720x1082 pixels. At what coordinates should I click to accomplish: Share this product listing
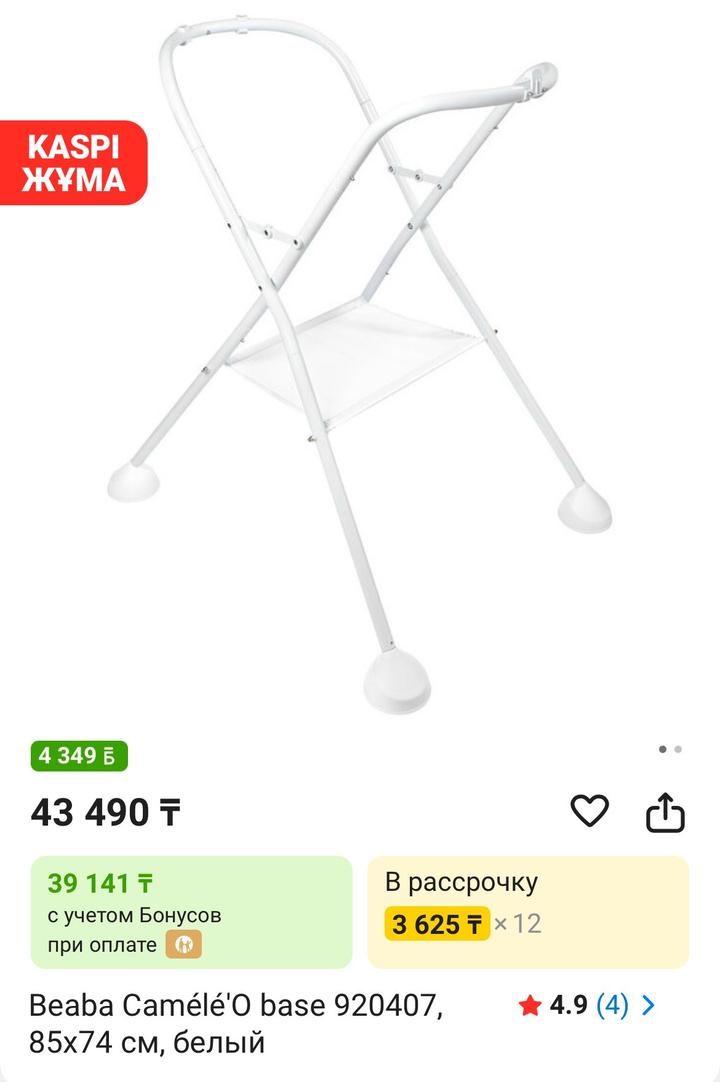point(664,812)
